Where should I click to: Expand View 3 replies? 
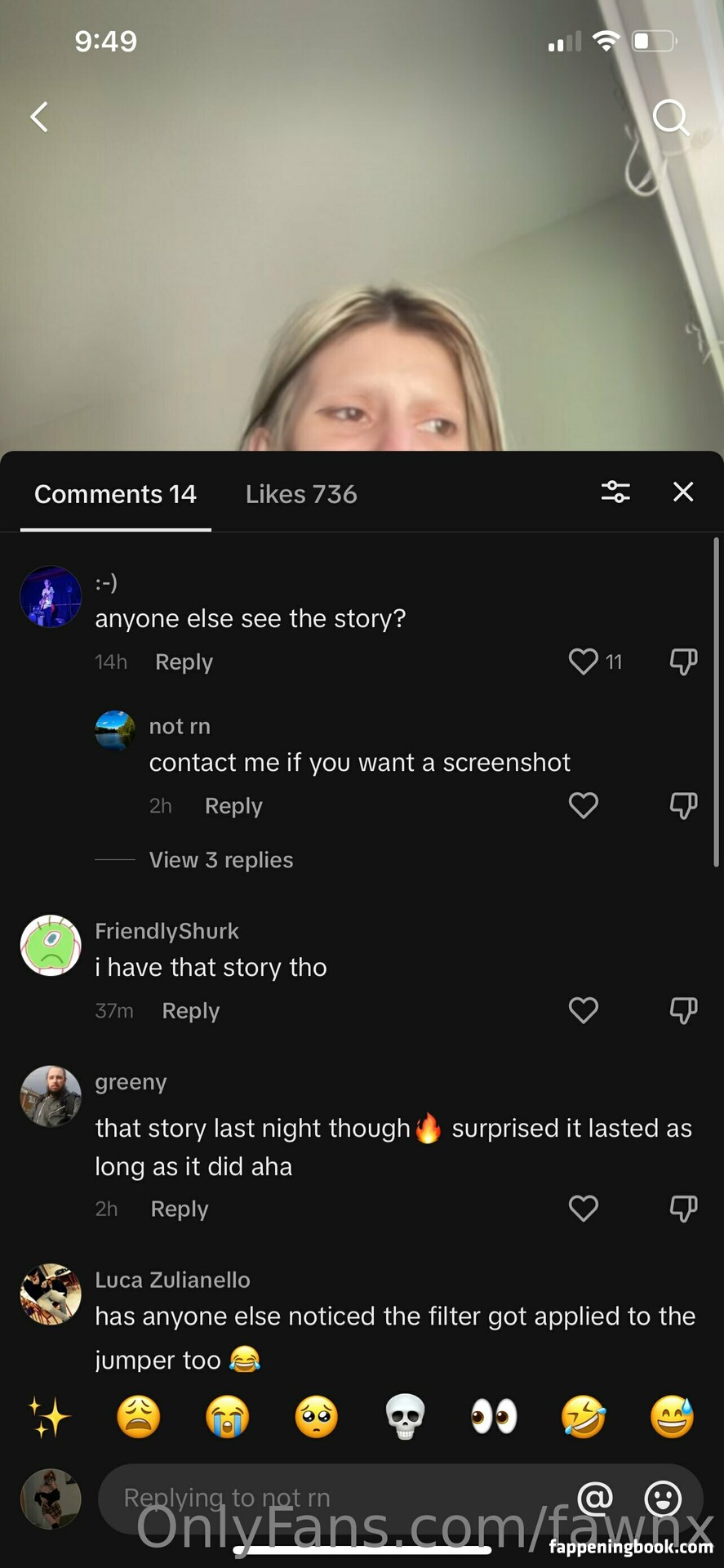coord(220,860)
